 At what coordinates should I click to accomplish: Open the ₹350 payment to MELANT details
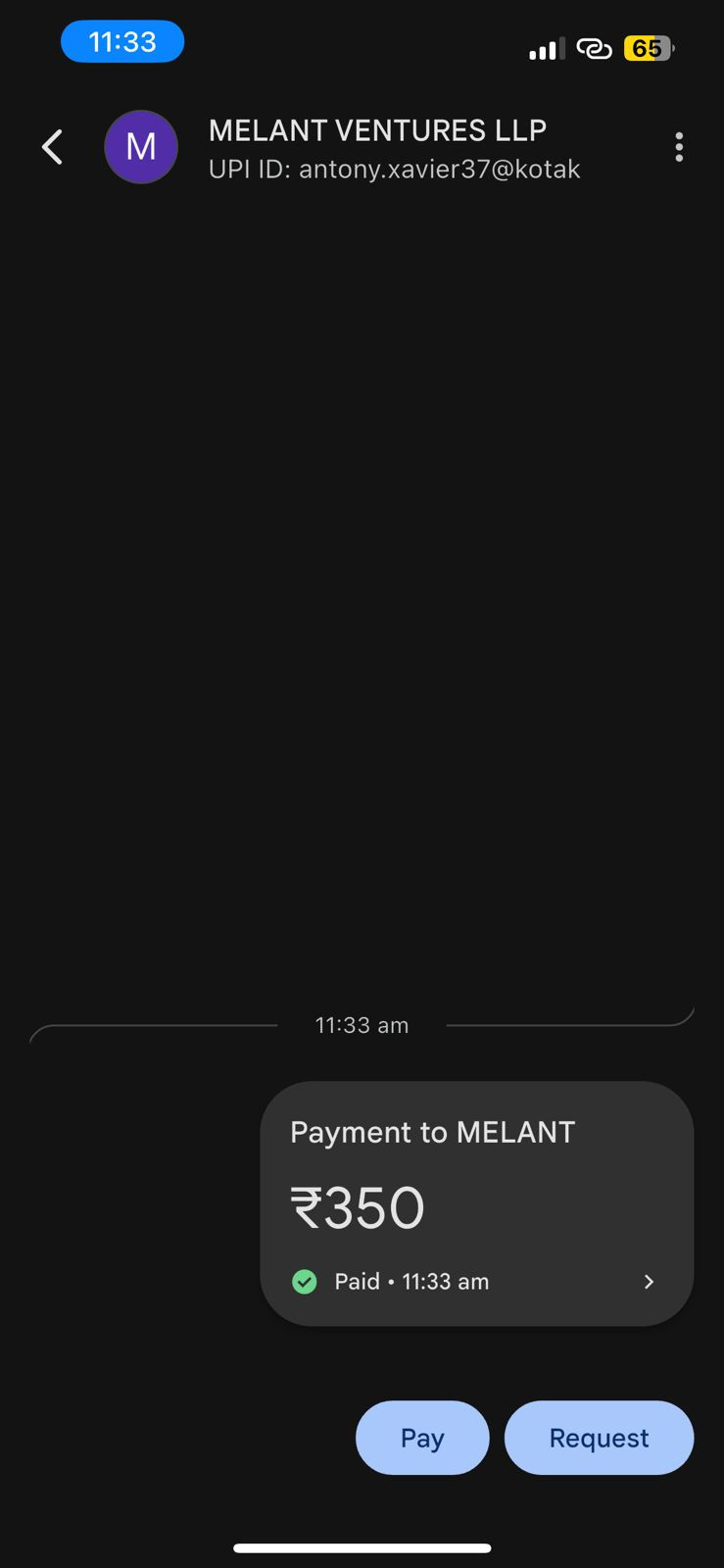click(476, 1203)
